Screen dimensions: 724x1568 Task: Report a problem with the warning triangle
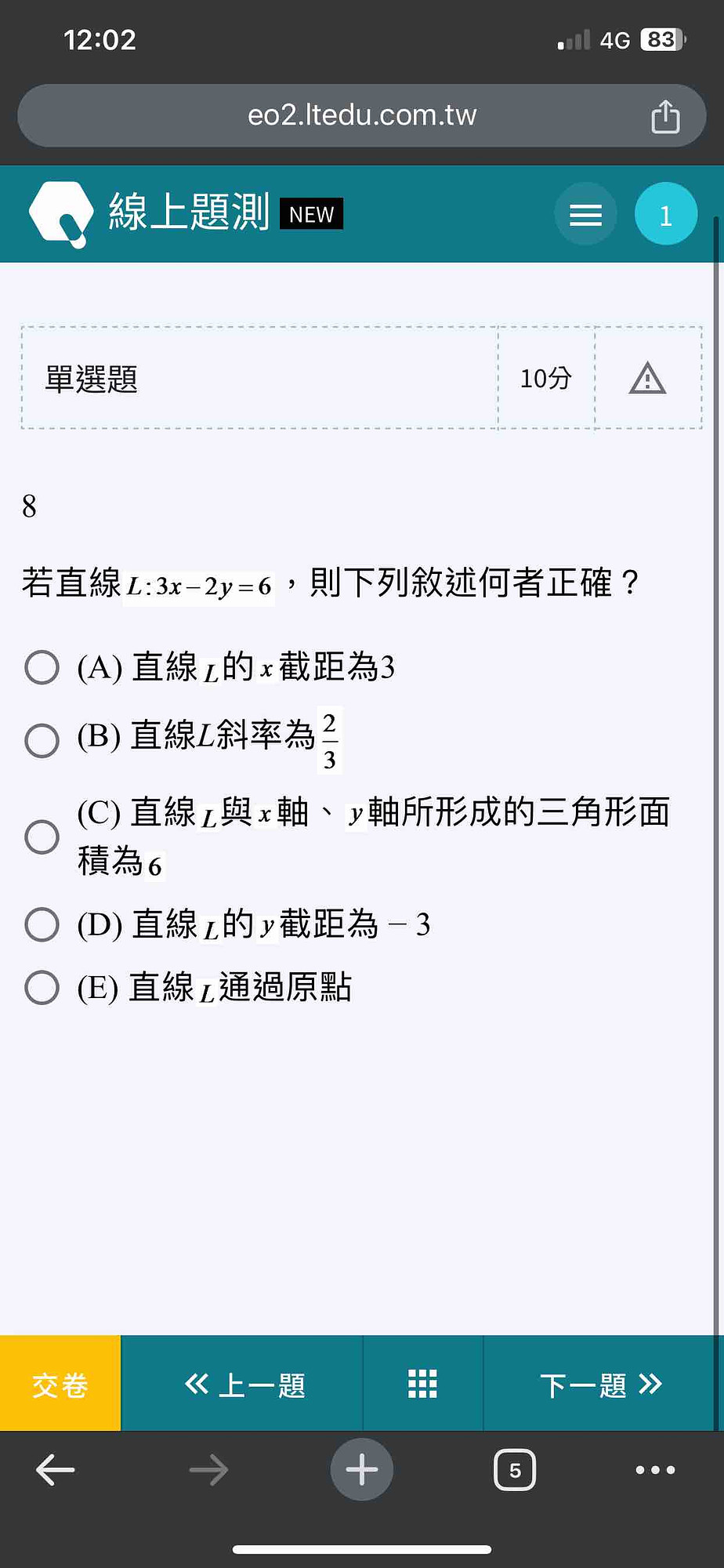coord(647,379)
